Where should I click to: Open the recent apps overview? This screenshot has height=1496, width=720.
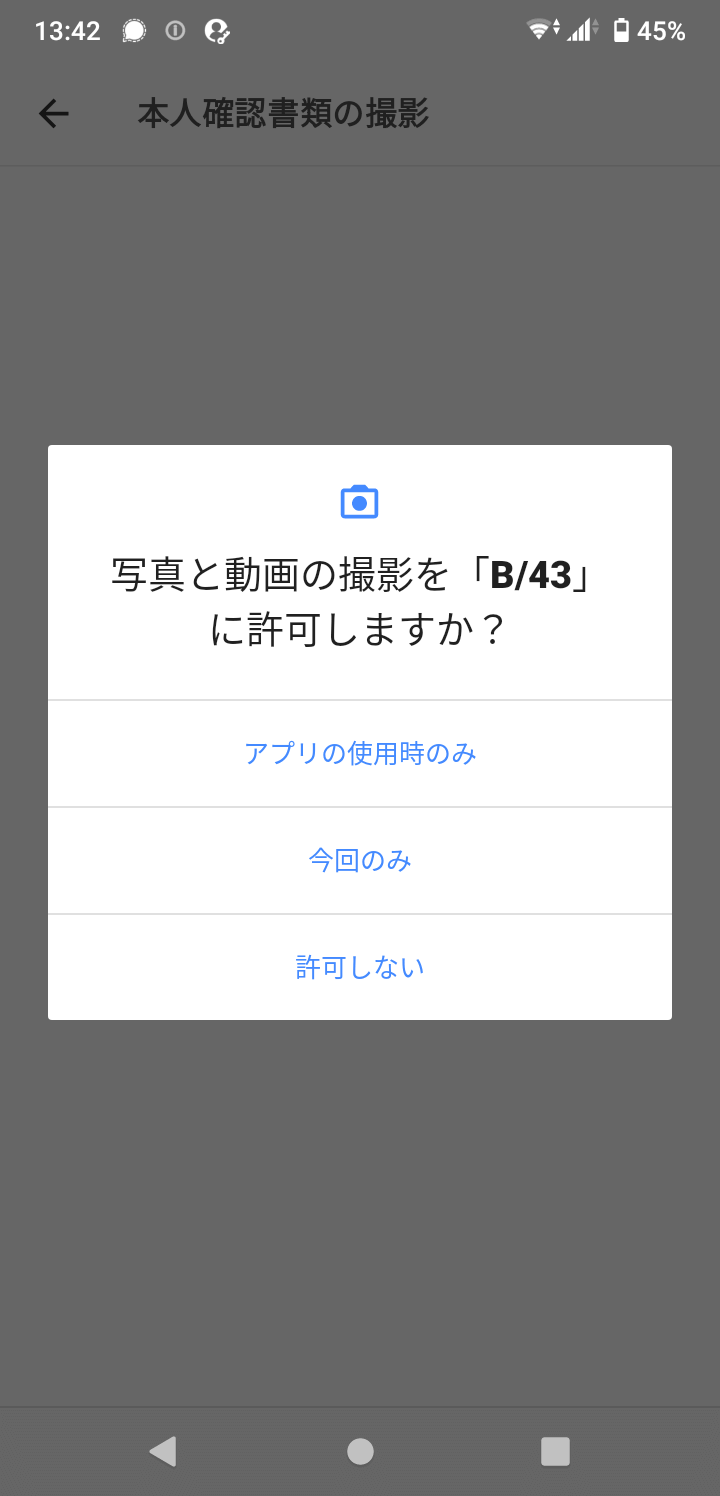click(x=555, y=1451)
